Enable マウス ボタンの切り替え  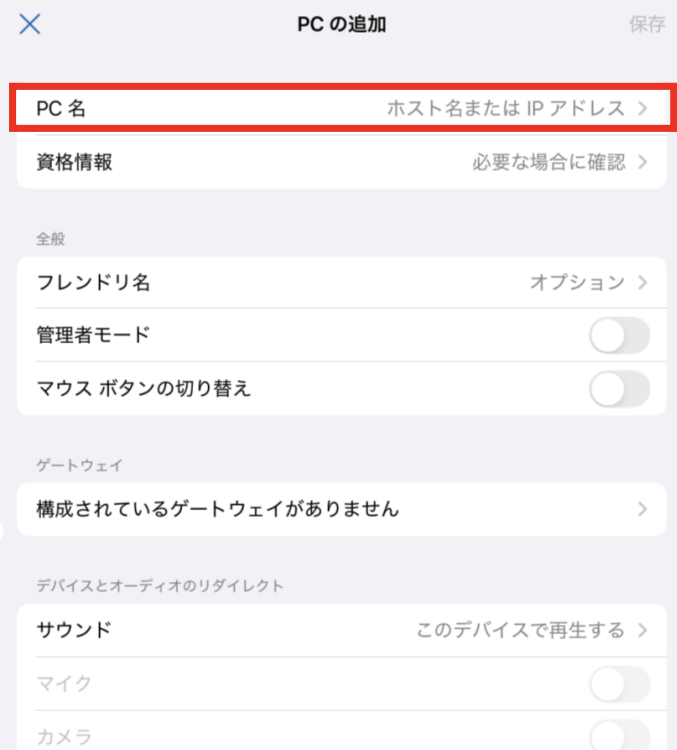click(619, 389)
